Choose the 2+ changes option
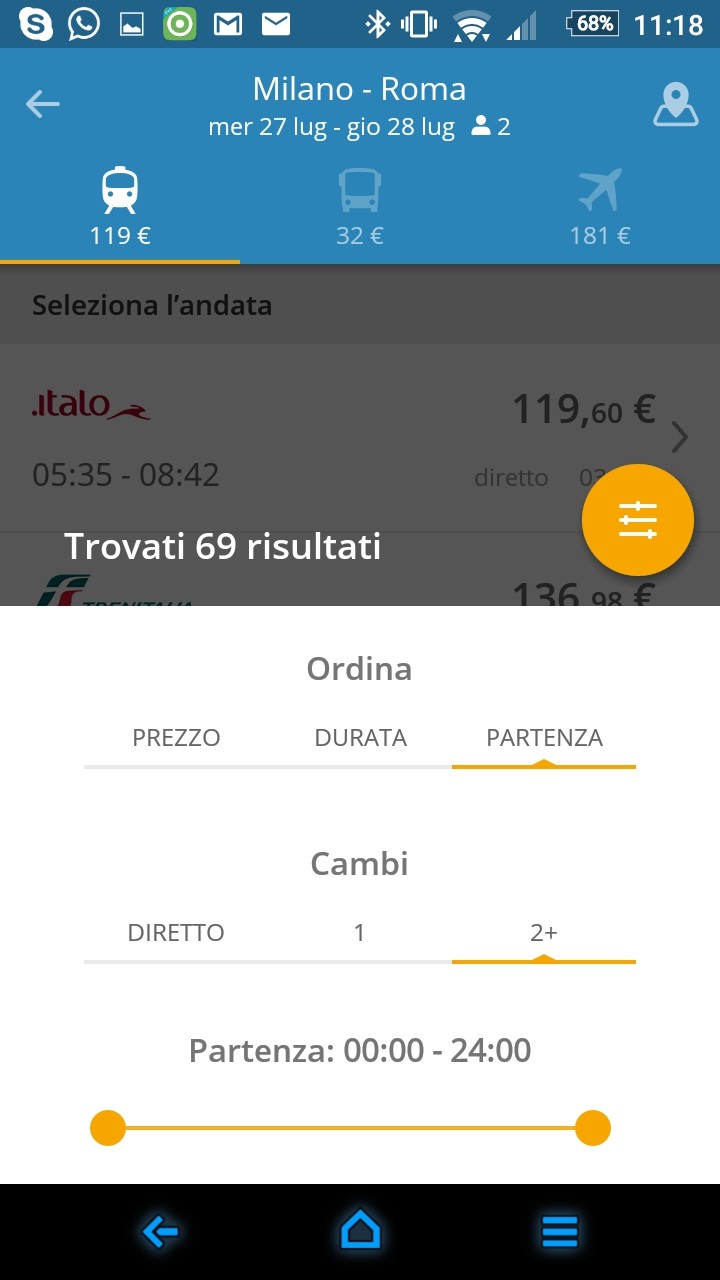The image size is (720, 1280). pos(544,933)
